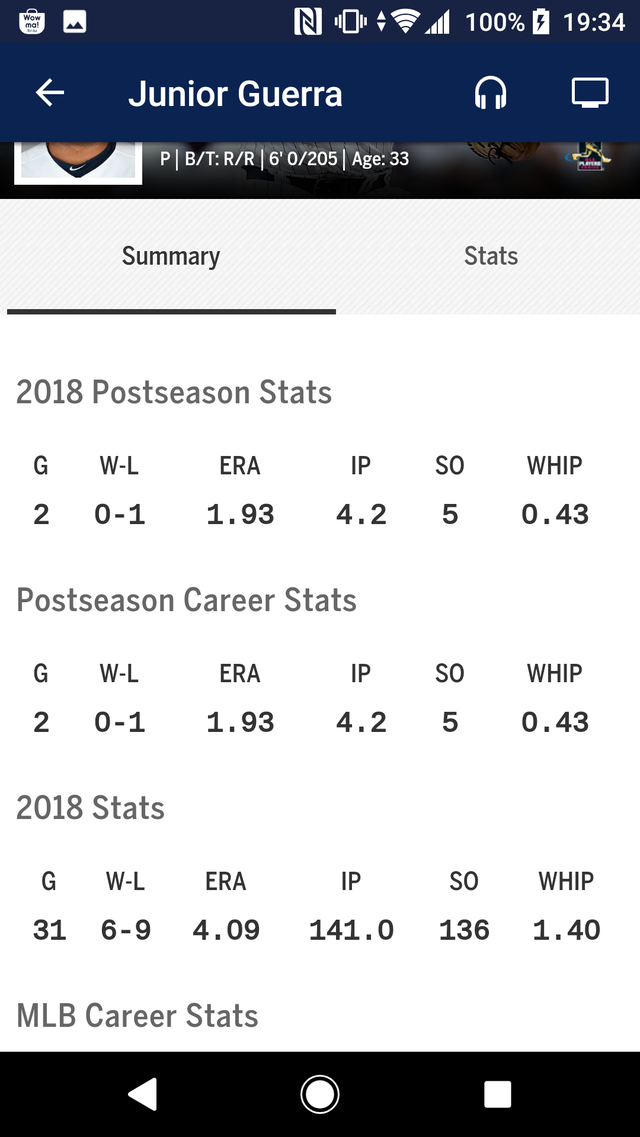Switch to the Stats tab
Viewport: 640px width, 1137px height.
point(491,256)
